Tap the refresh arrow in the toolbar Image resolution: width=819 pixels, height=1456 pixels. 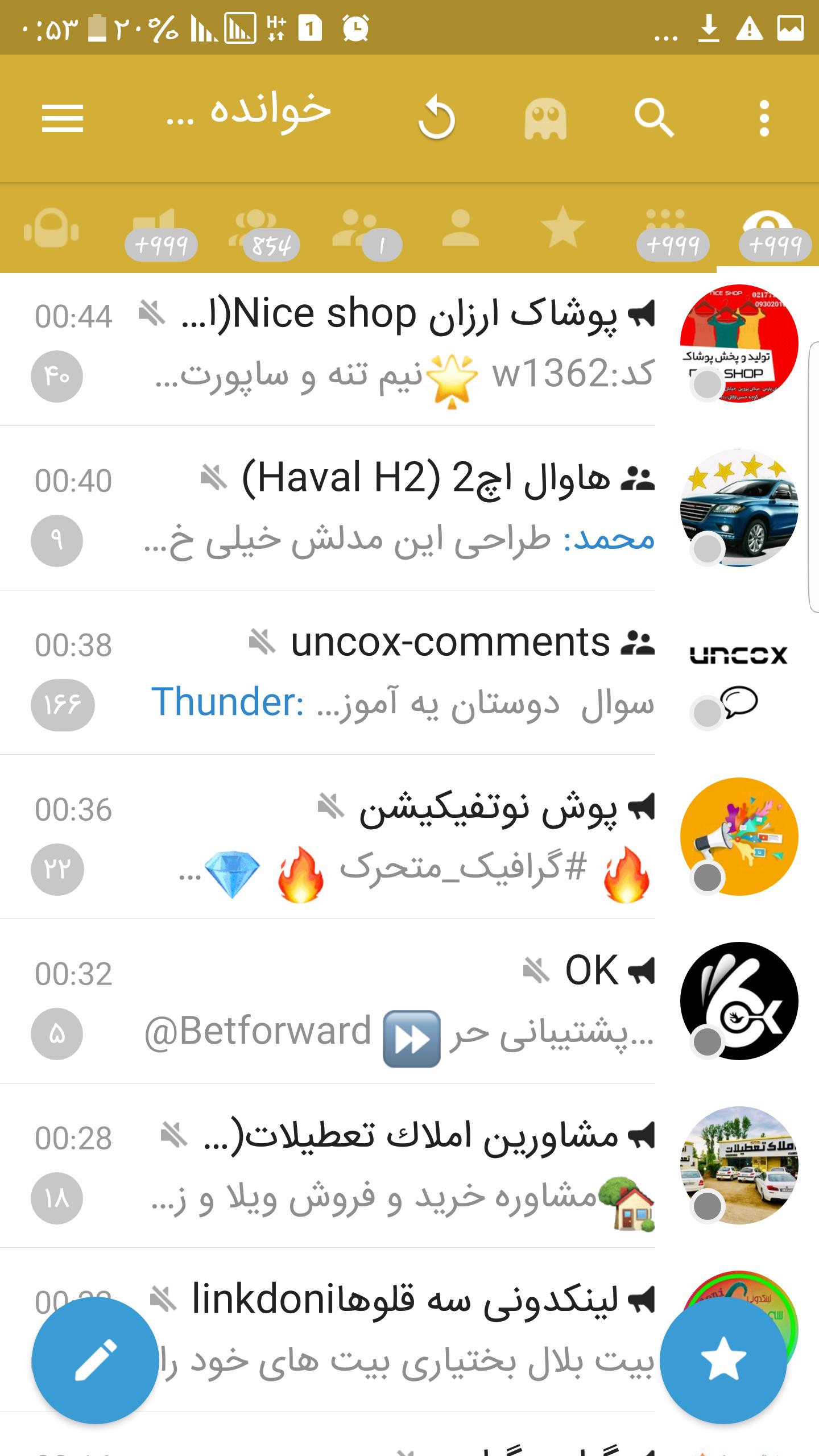(x=437, y=119)
